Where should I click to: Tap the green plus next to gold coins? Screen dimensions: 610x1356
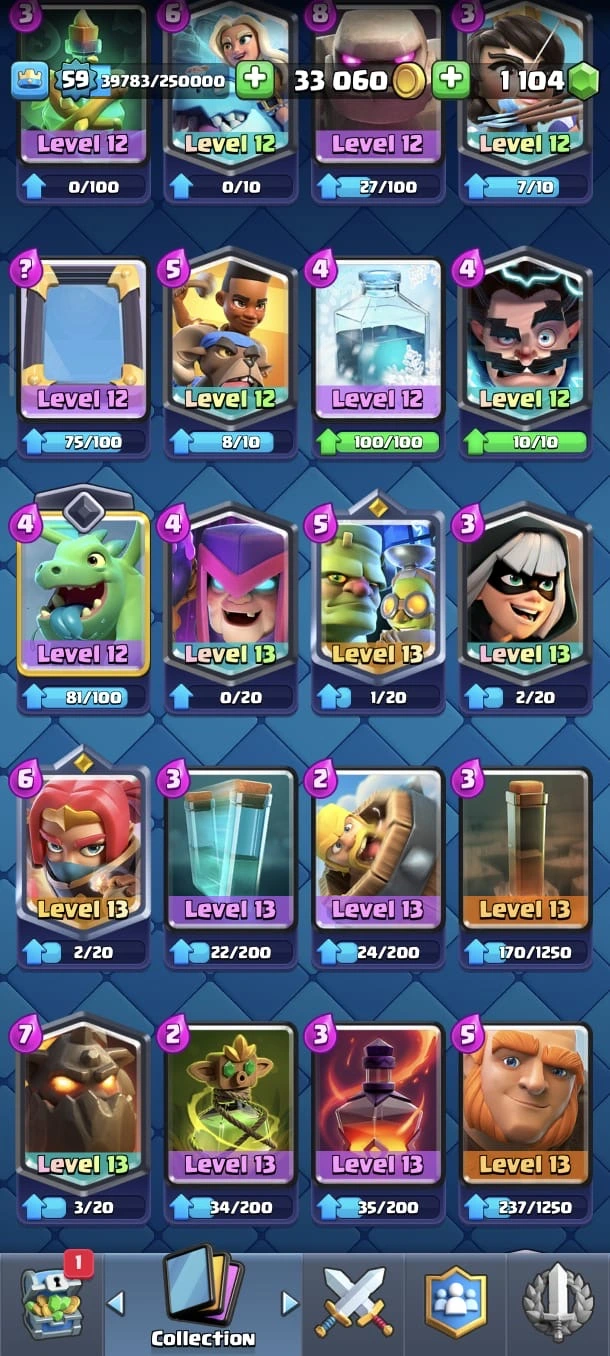(x=452, y=80)
